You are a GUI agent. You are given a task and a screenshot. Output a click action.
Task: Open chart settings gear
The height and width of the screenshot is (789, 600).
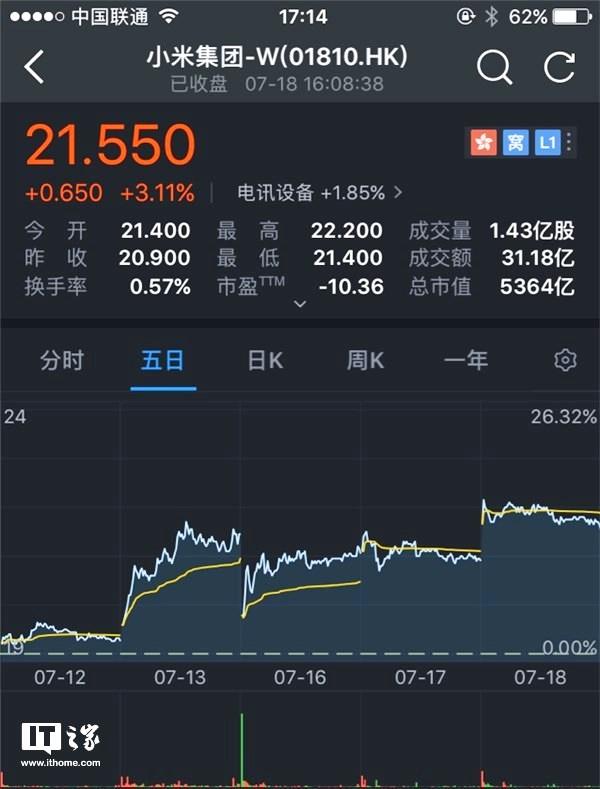[566, 360]
